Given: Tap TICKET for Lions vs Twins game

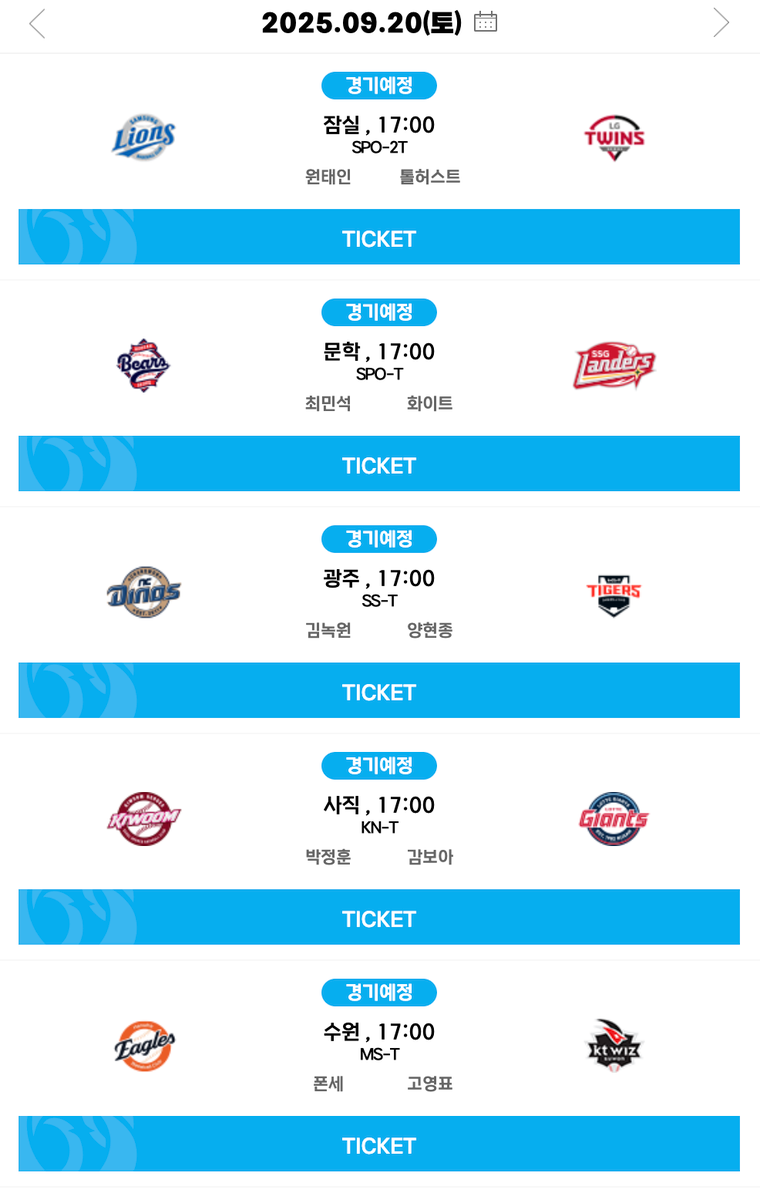Looking at the screenshot, I should 379,238.
